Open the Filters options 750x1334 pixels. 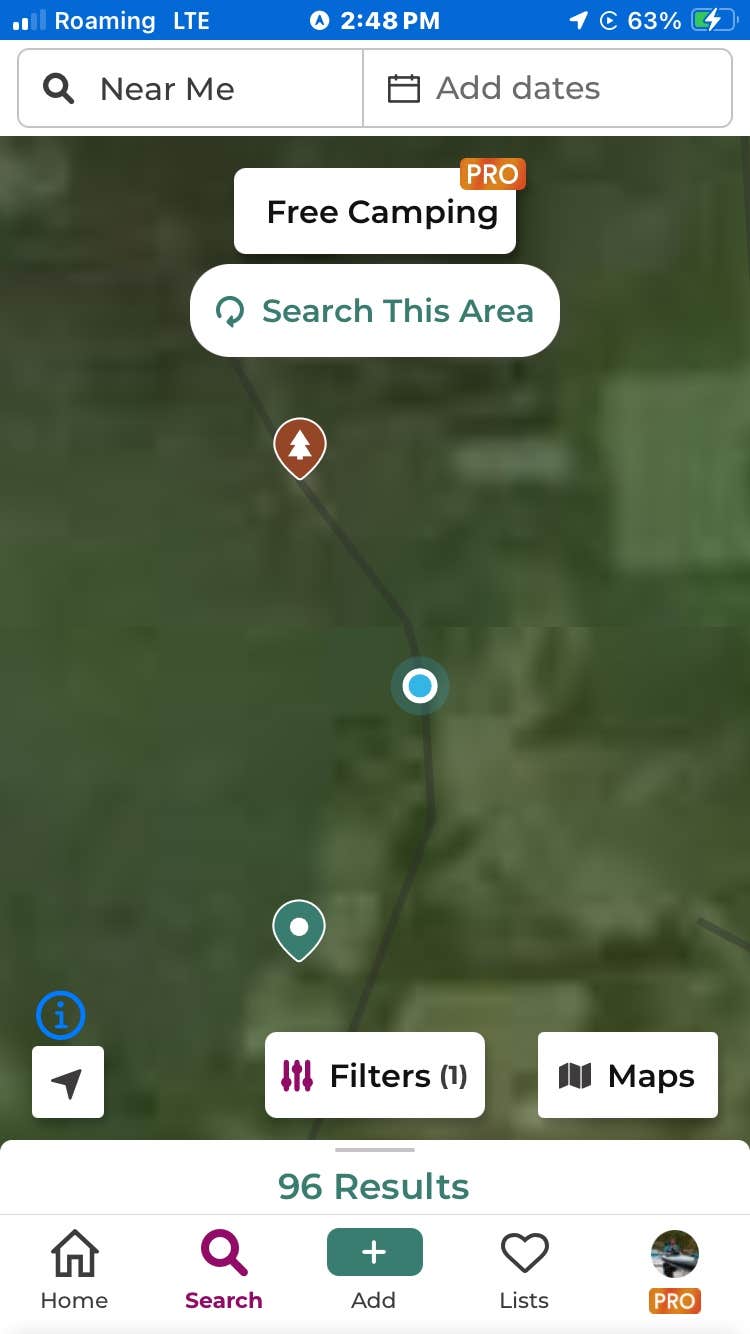pyautogui.click(x=375, y=1075)
